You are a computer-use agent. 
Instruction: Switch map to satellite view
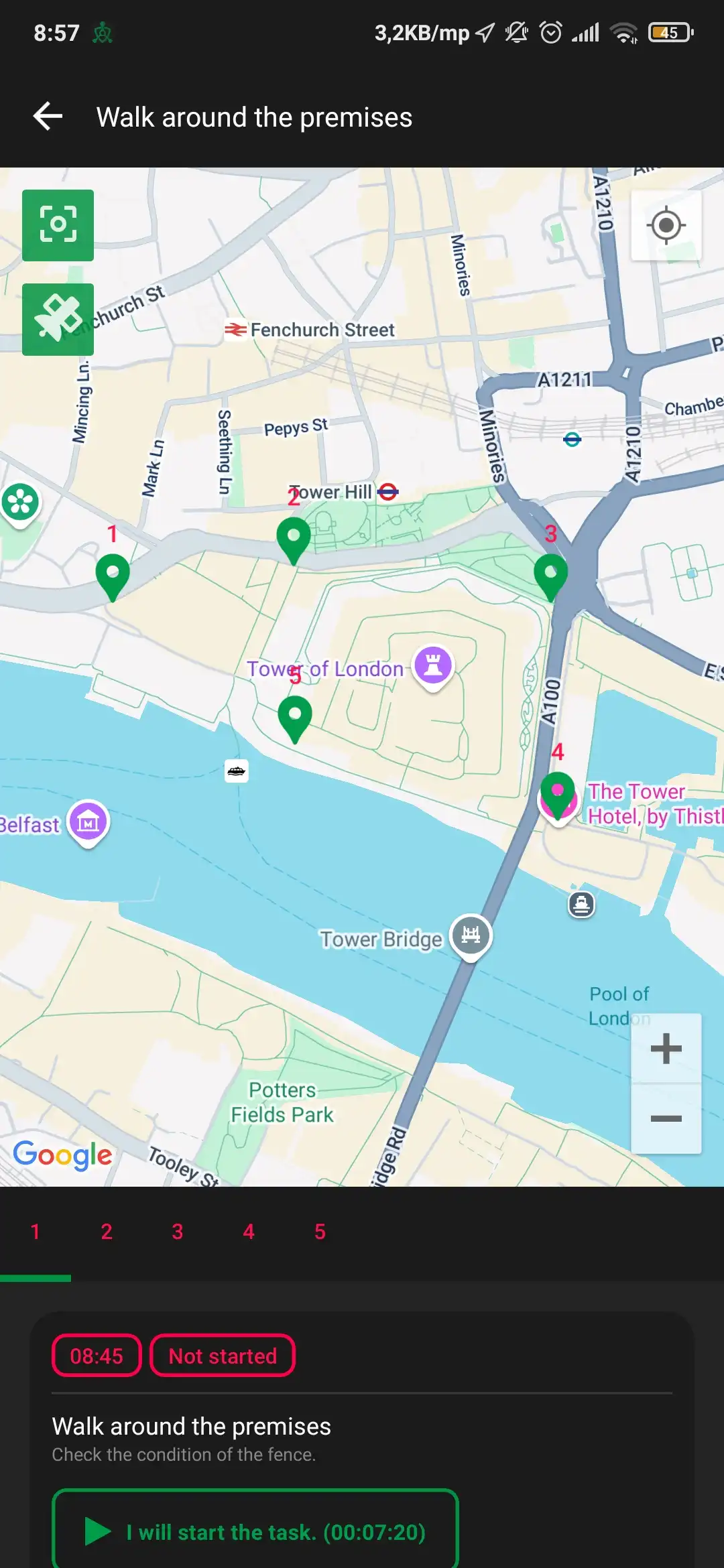coord(58,319)
